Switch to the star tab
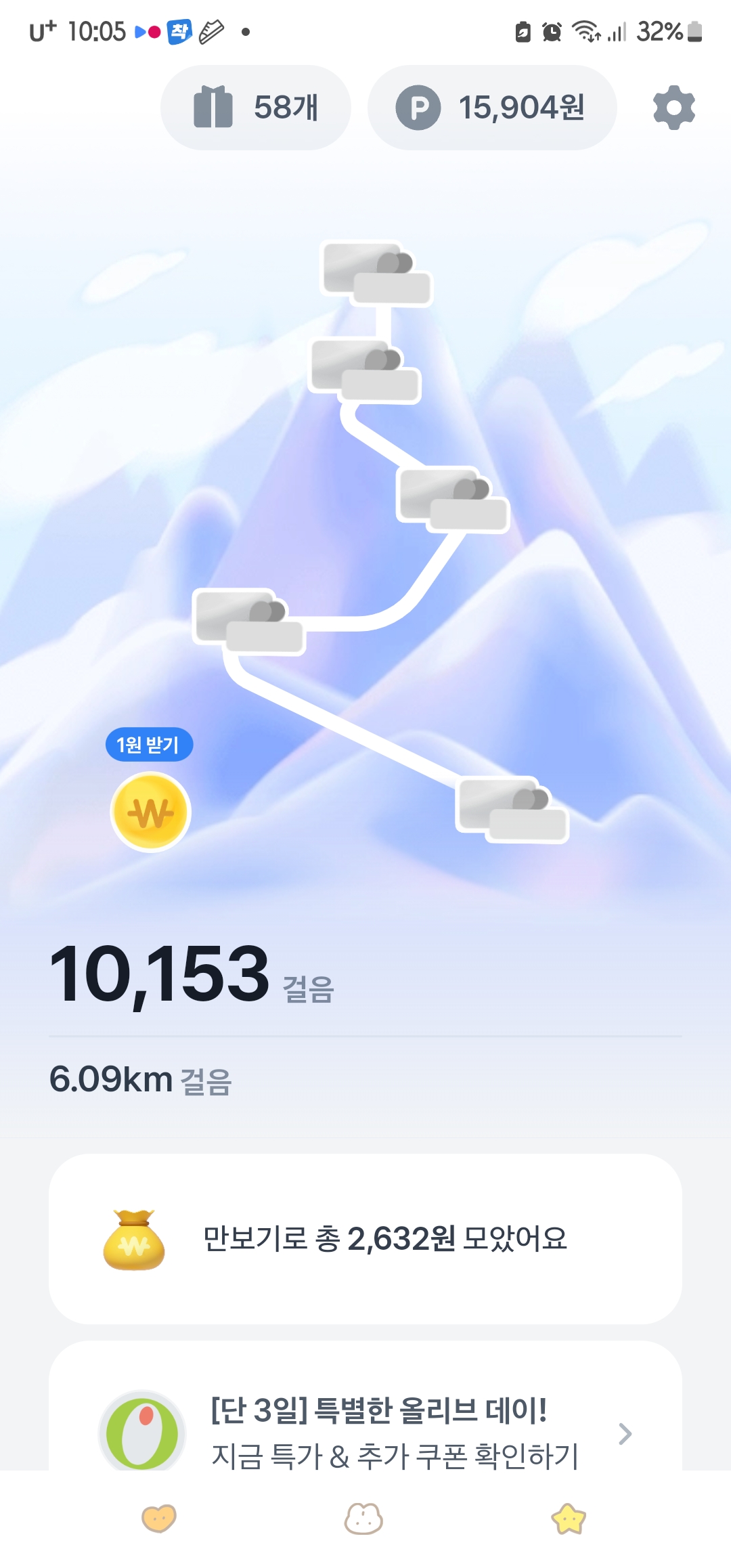 click(x=569, y=1519)
